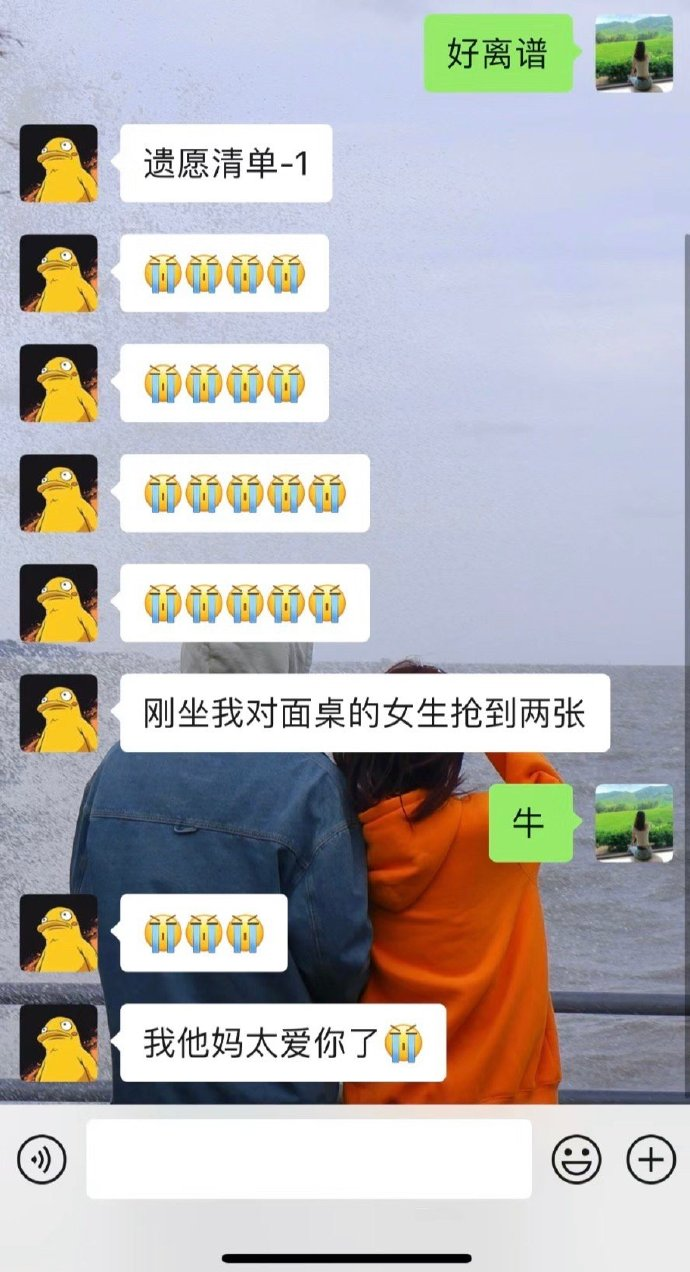Open contact avatar beside 遗愿清单-1
Viewport: 690px width, 1272px height.
[59, 163]
